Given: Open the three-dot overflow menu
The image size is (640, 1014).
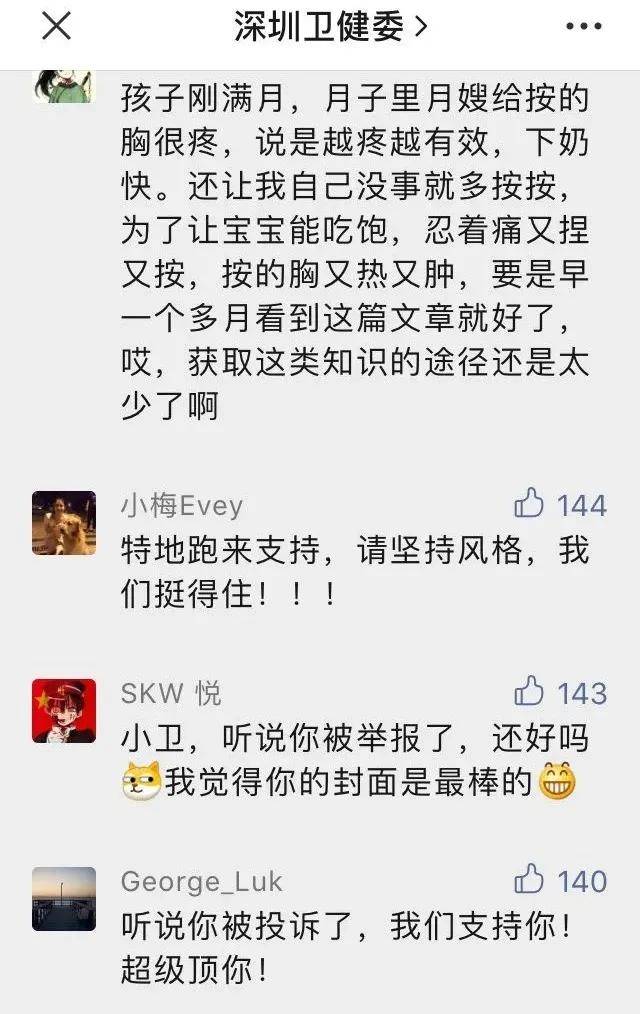Looking at the screenshot, I should point(584,27).
